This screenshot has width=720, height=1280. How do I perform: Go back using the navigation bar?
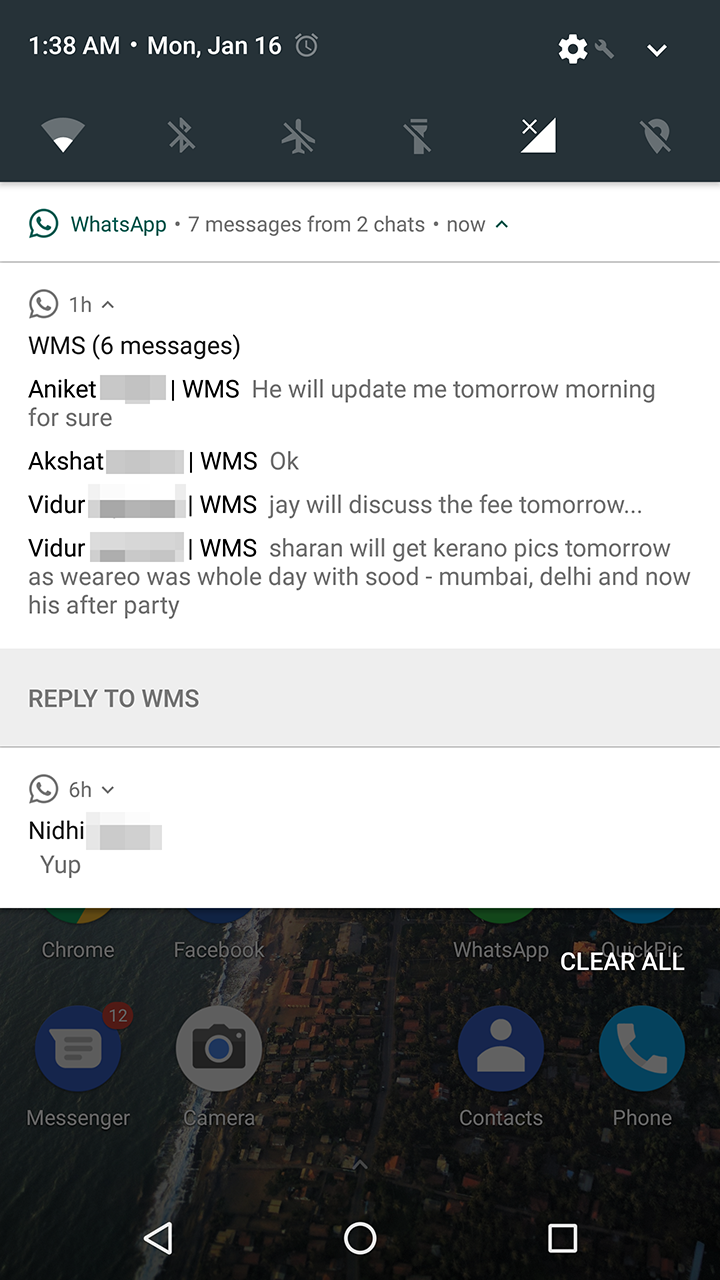point(158,1238)
